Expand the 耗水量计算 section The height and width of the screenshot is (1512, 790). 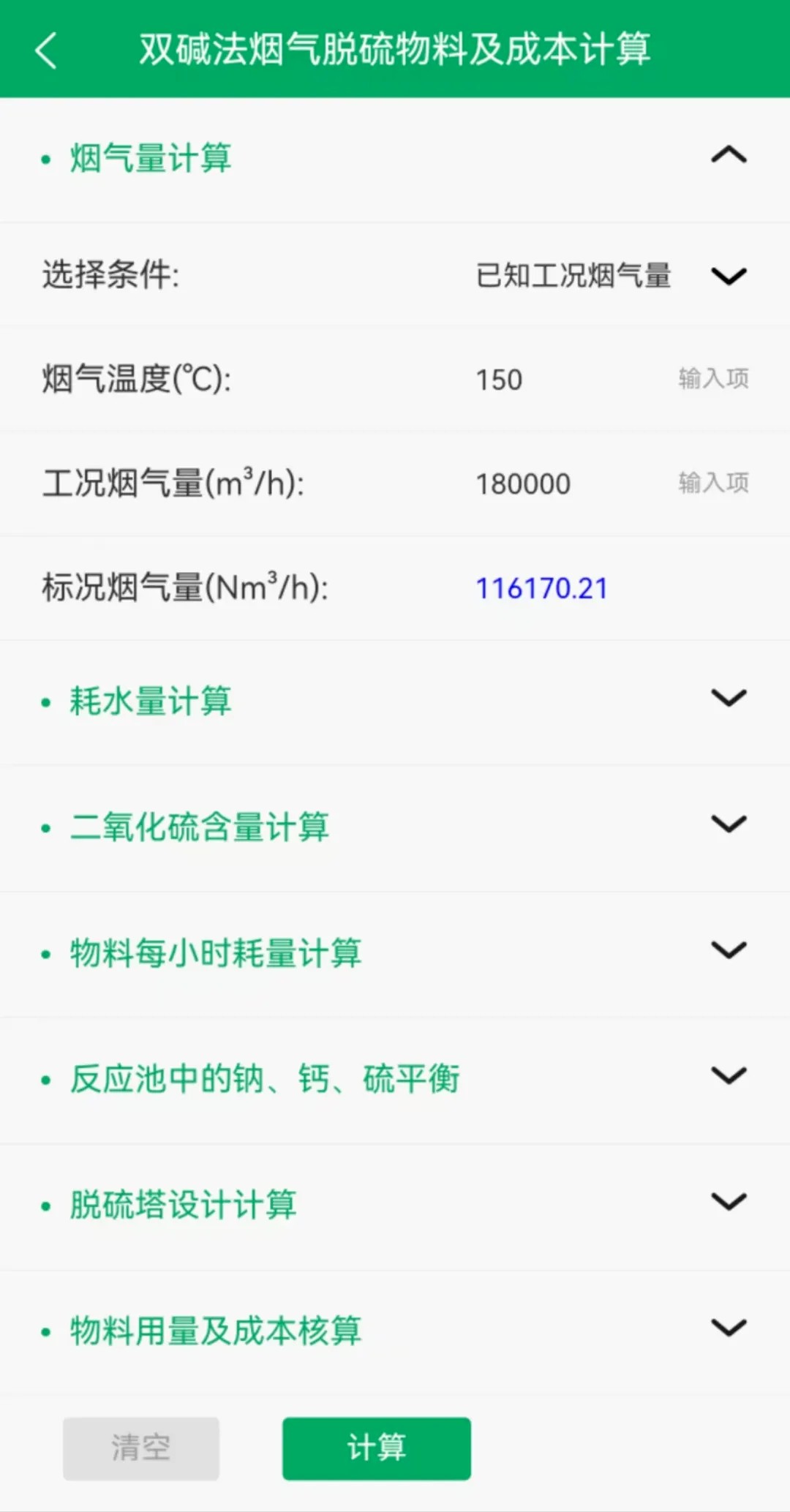click(729, 699)
